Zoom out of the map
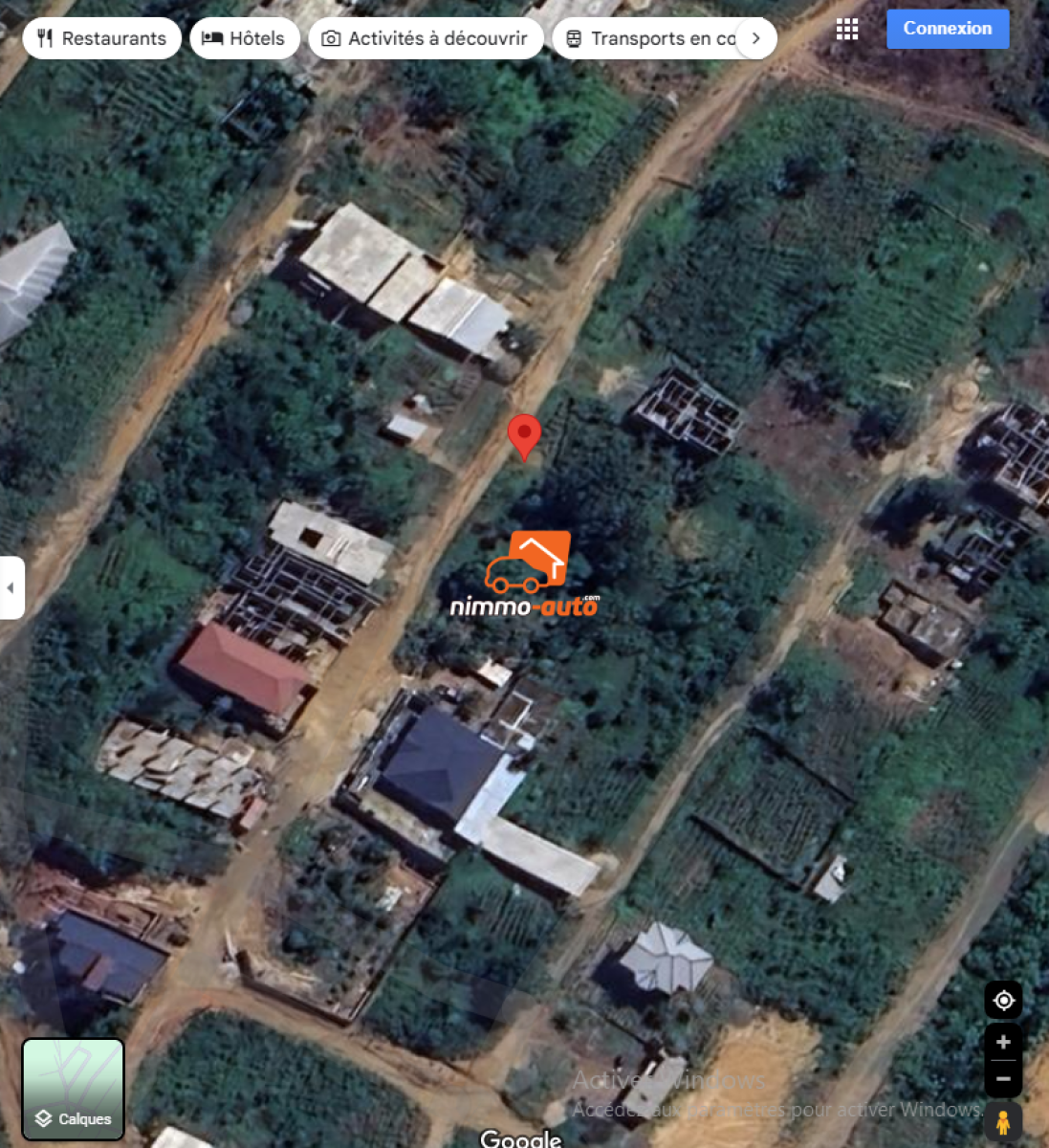The width and height of the screenshot is (1049, 1148). (1003, 1078)
